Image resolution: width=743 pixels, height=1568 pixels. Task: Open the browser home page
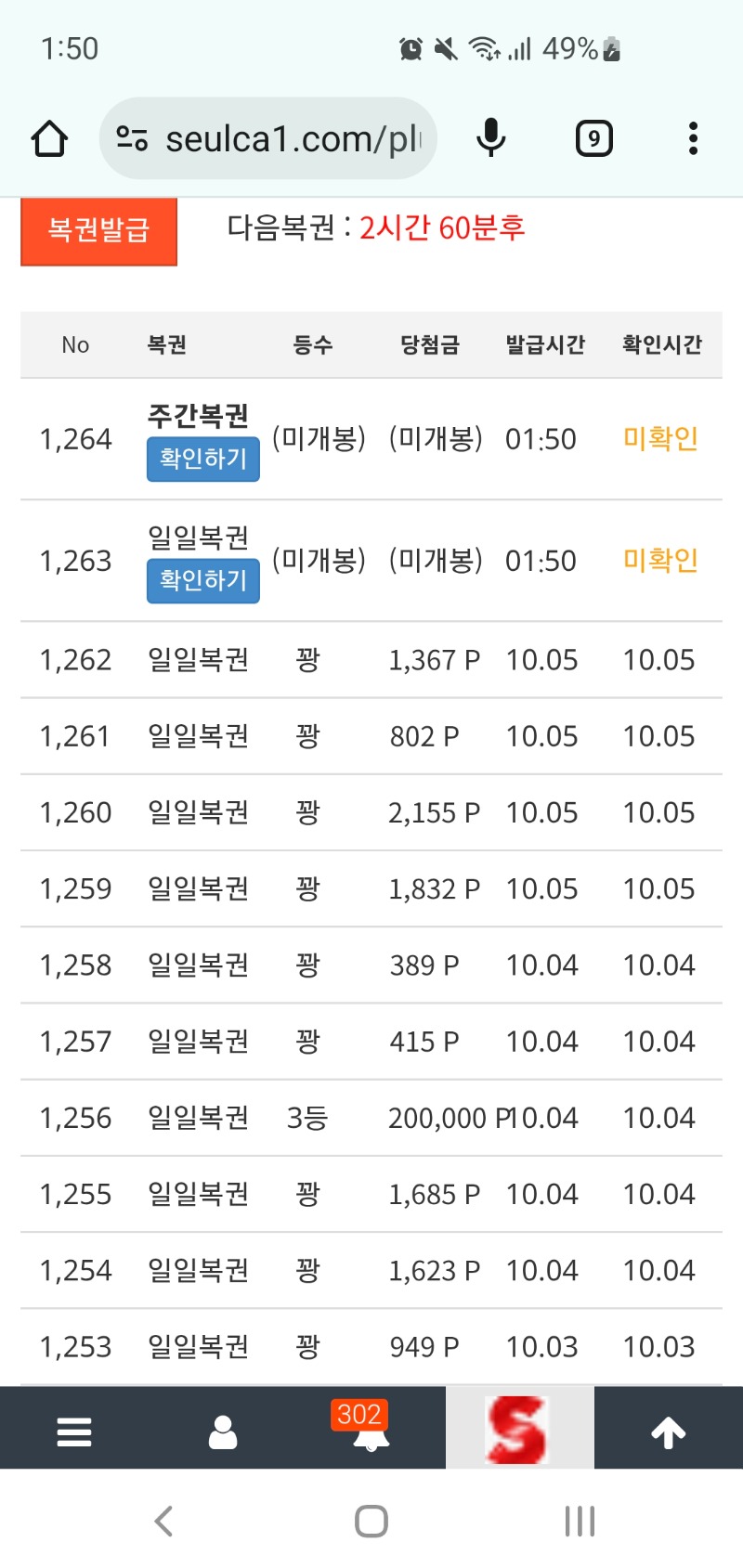(49, 139)
